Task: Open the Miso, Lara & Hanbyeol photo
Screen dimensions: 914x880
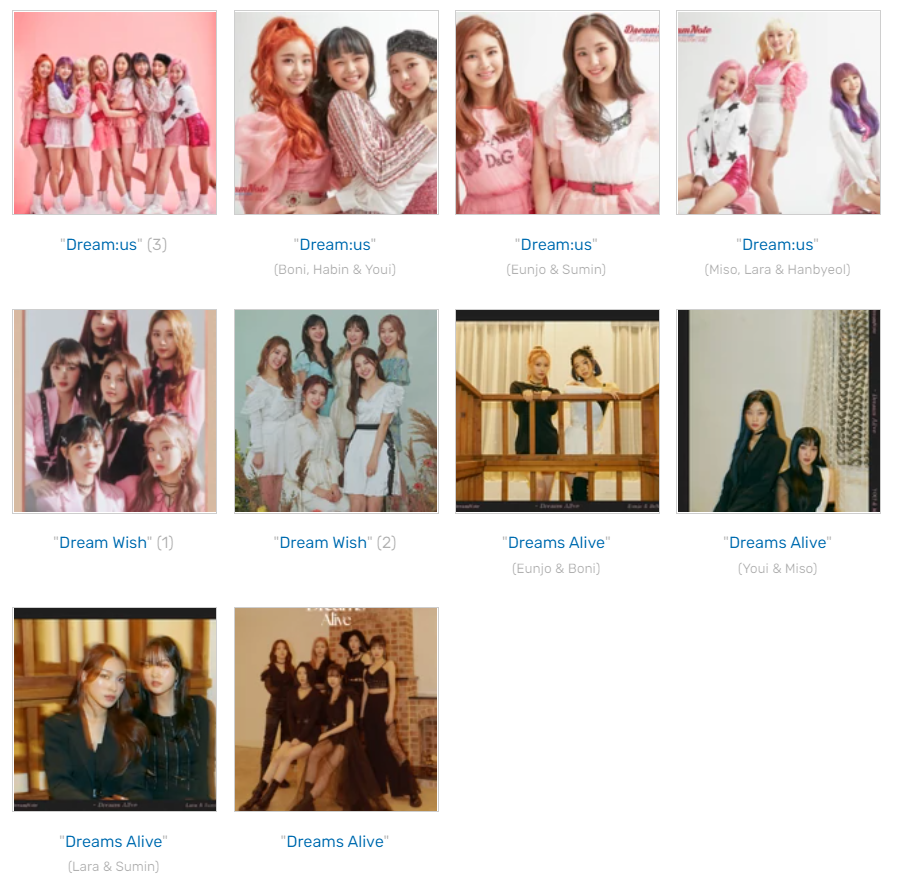Action: (x=778, y=112)
